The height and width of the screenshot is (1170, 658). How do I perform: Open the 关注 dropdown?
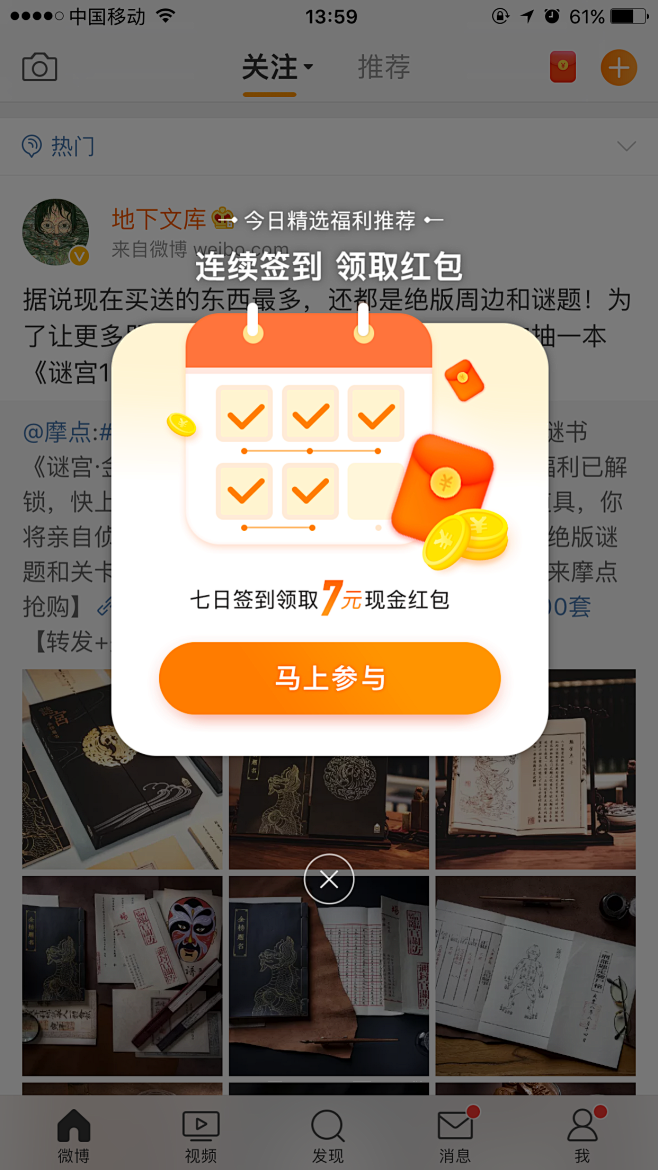(x=277, y=68)
